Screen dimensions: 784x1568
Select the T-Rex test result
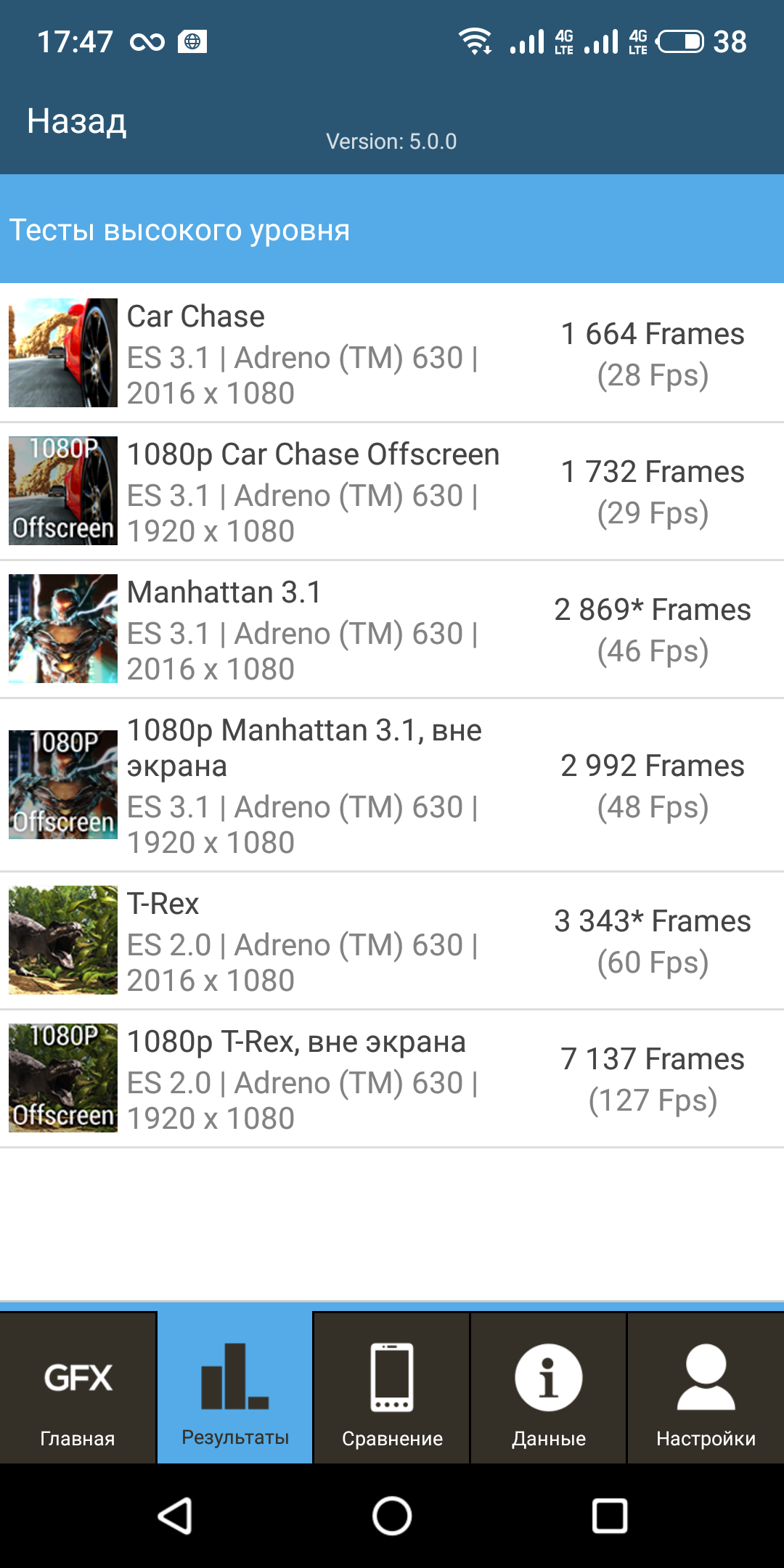[392, 941]
